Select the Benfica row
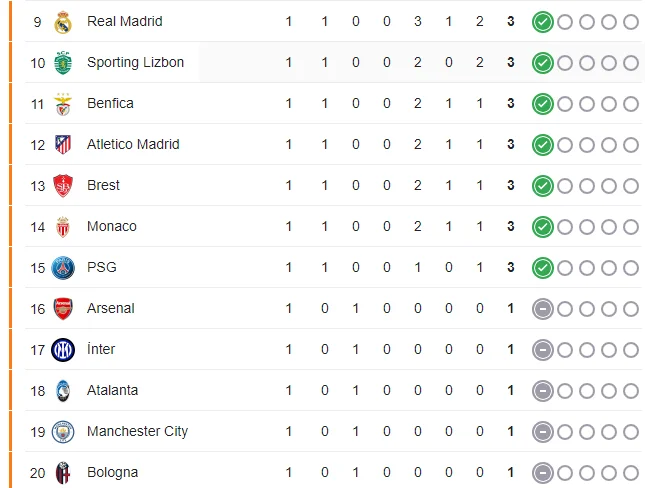645x488 pixels. click(x=110, y=103)
